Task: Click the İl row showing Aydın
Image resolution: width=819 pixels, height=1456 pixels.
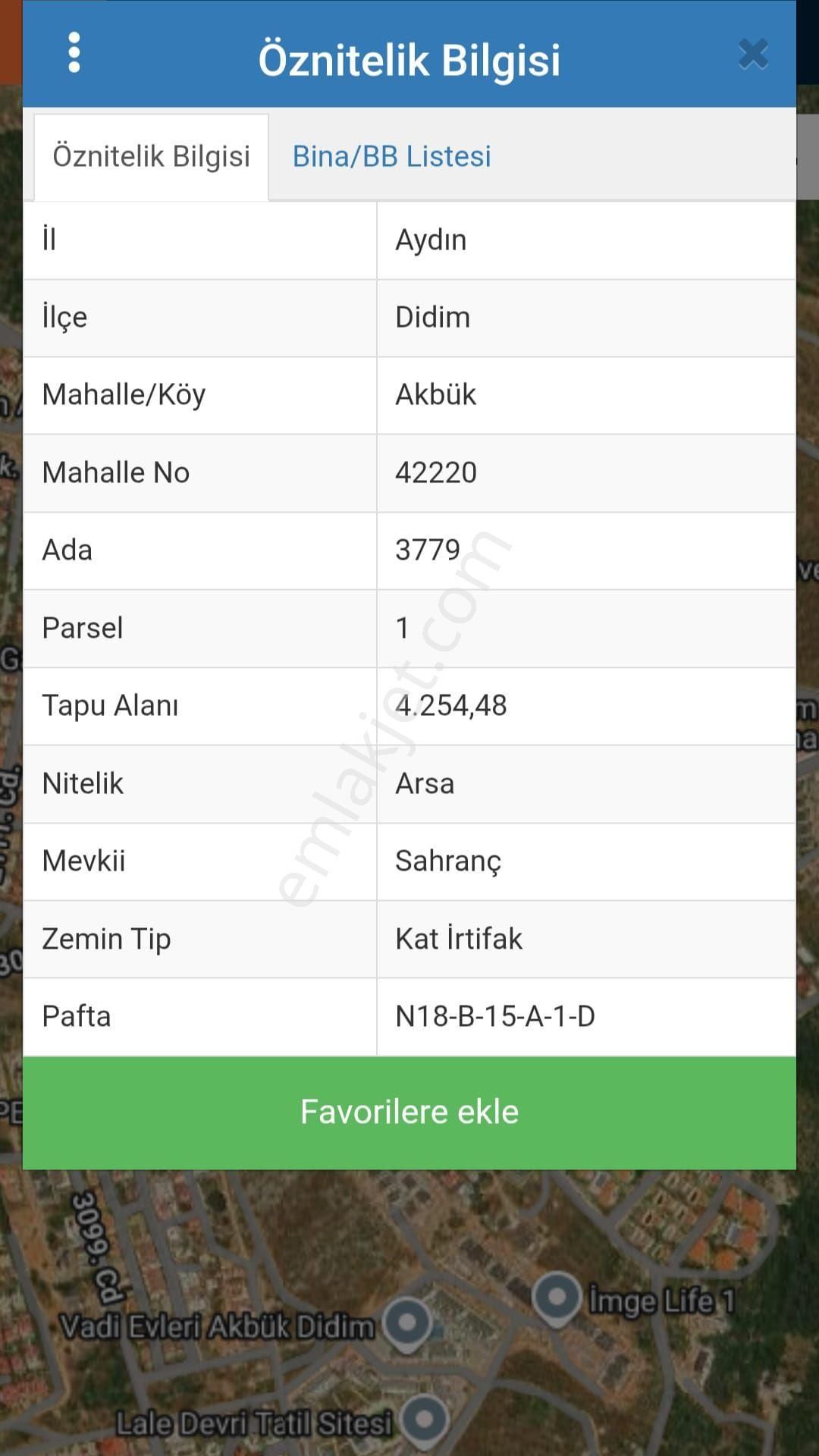Action: [430, 240]
